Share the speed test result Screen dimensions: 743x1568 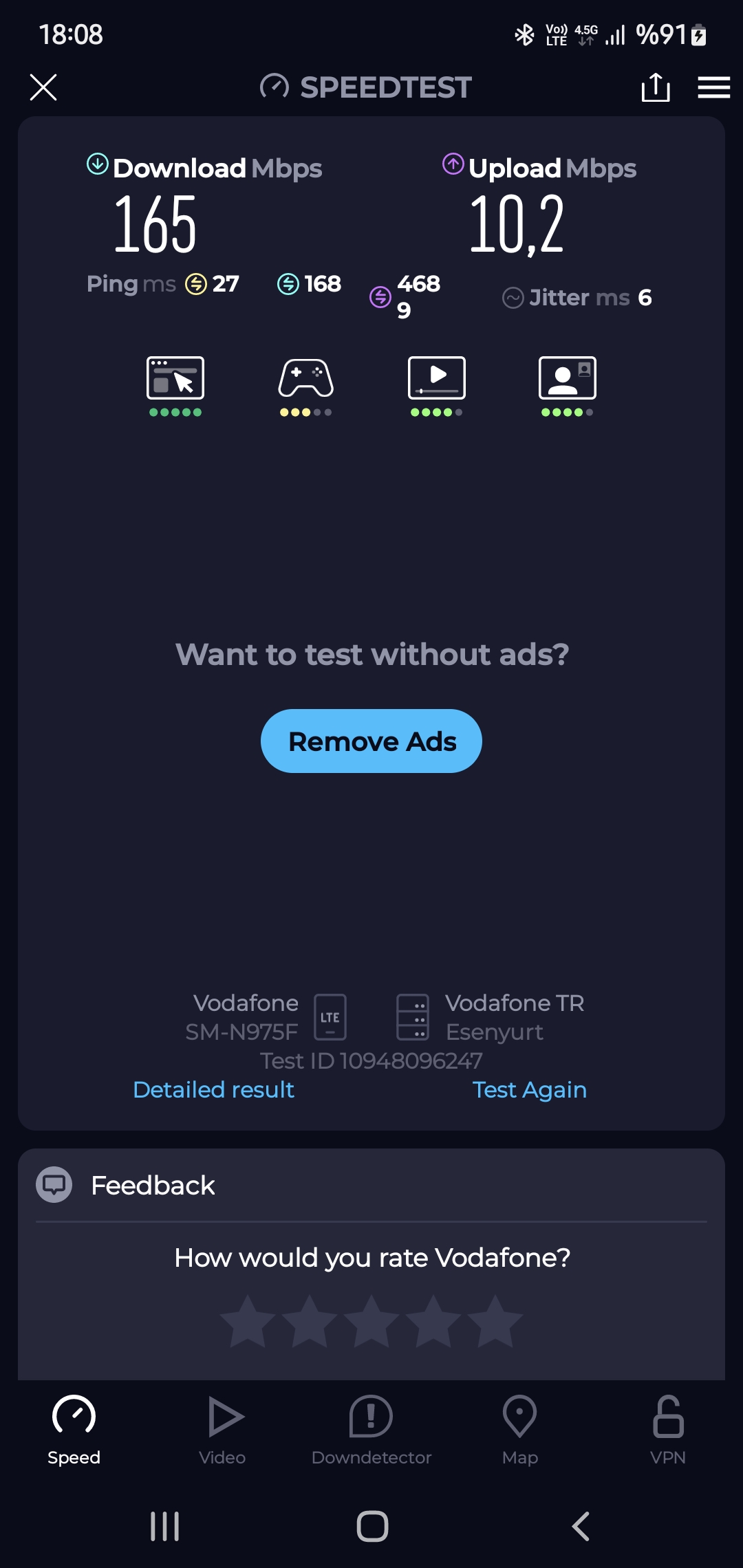655,87
